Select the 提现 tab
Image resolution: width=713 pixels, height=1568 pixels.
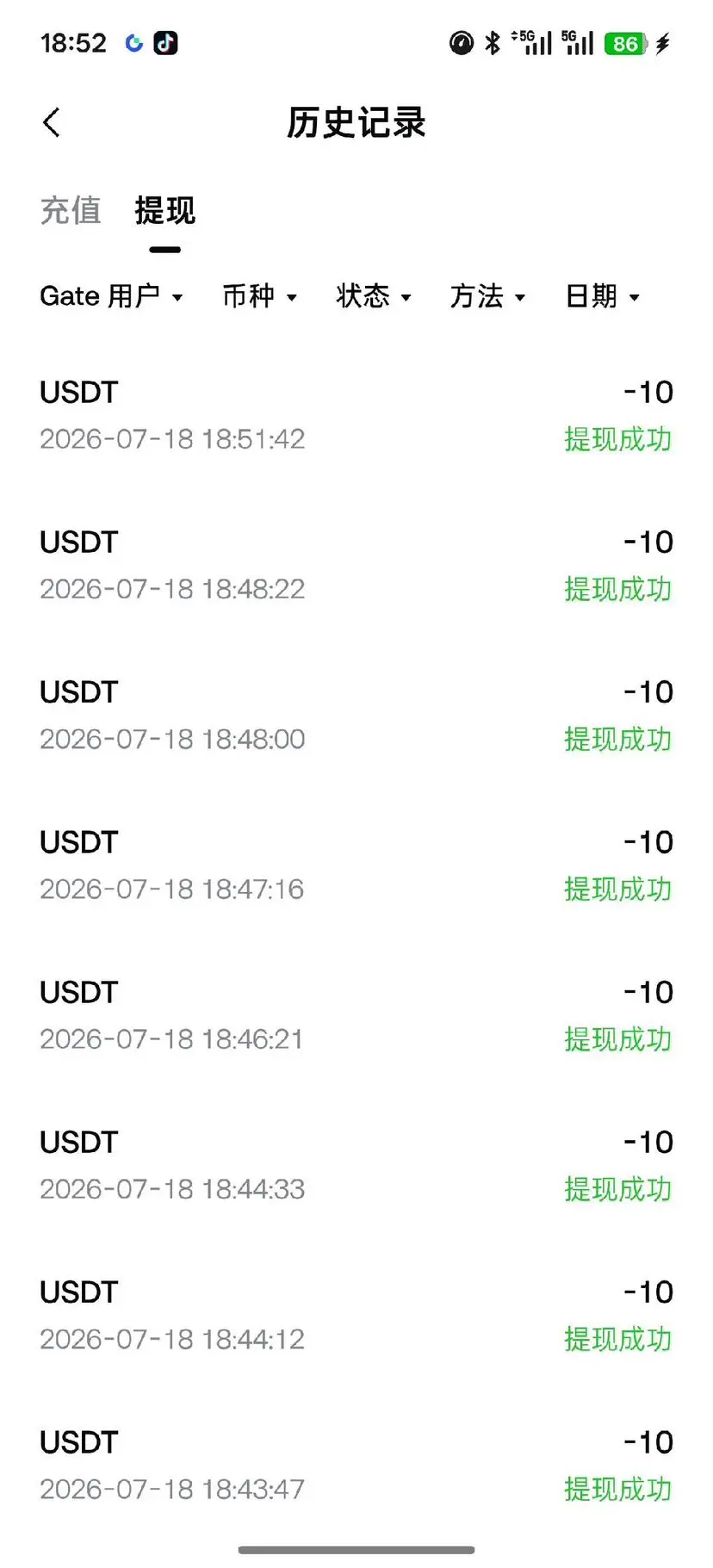164,210
